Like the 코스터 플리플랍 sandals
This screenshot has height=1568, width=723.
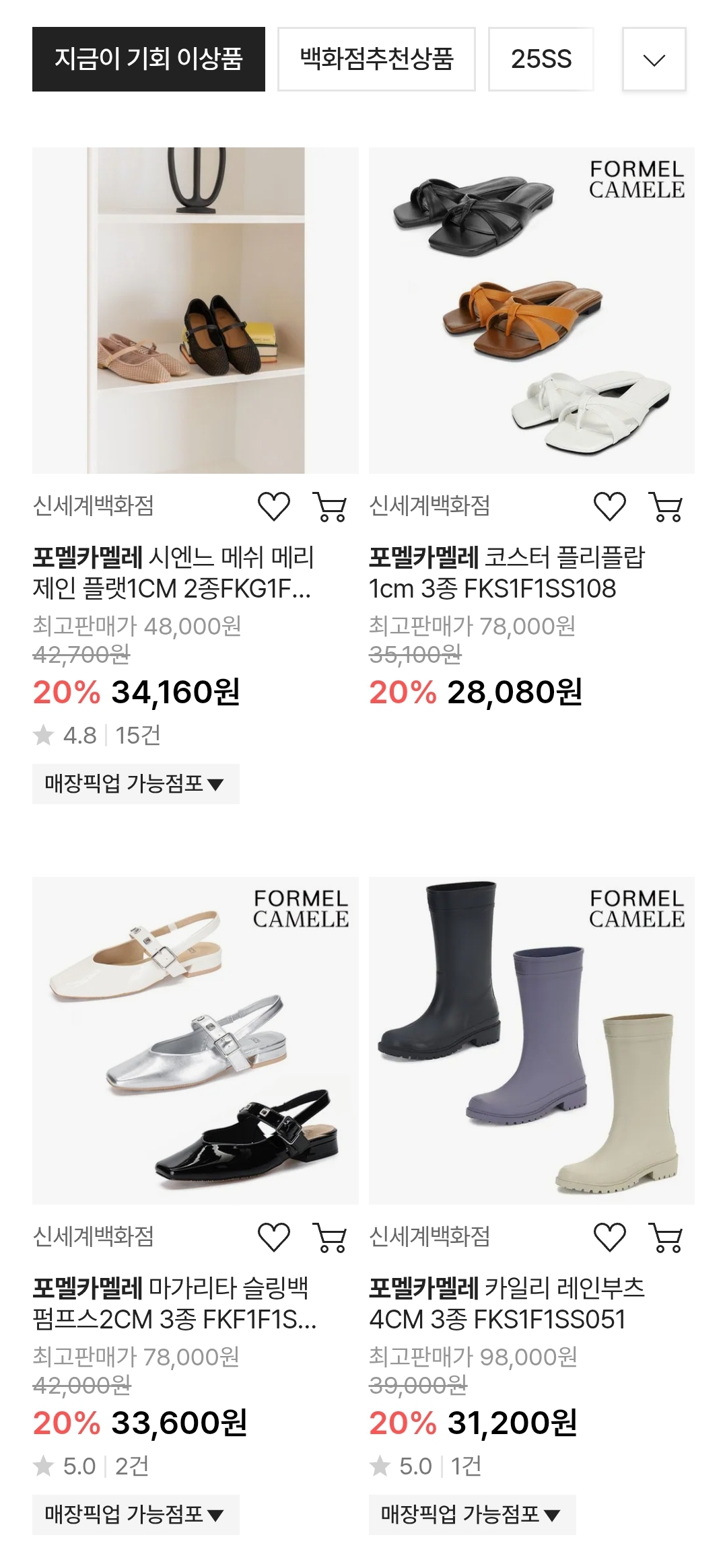[610, 507]
